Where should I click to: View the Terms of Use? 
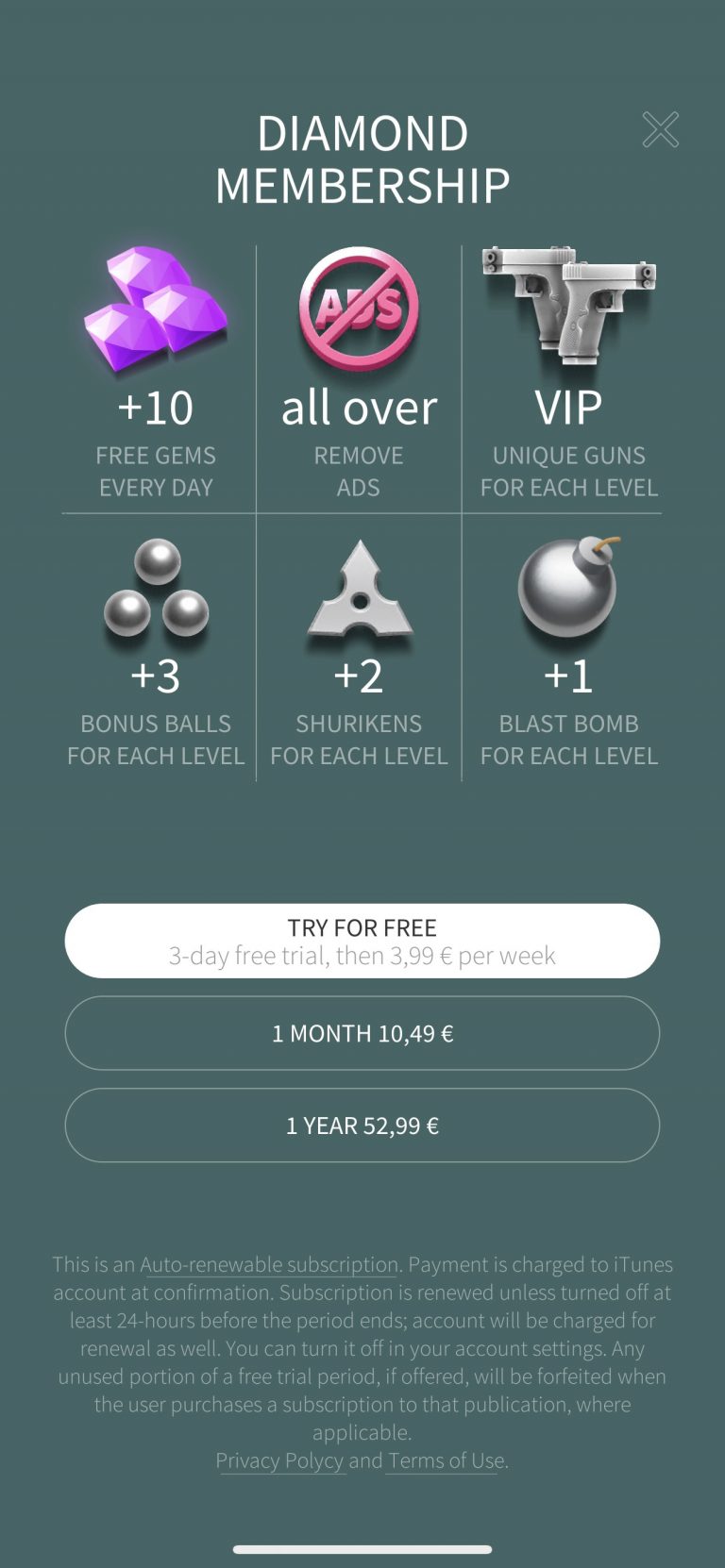(x=446, y=1460)
